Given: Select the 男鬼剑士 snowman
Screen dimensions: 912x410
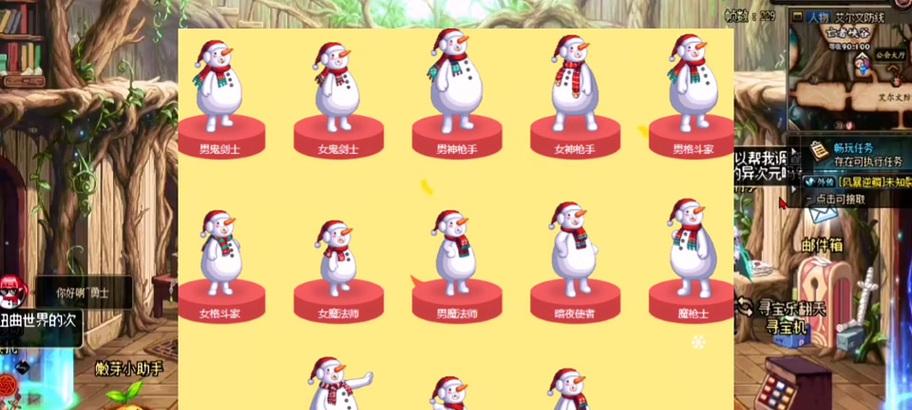Looking at the screenshot, I should 218,90.
